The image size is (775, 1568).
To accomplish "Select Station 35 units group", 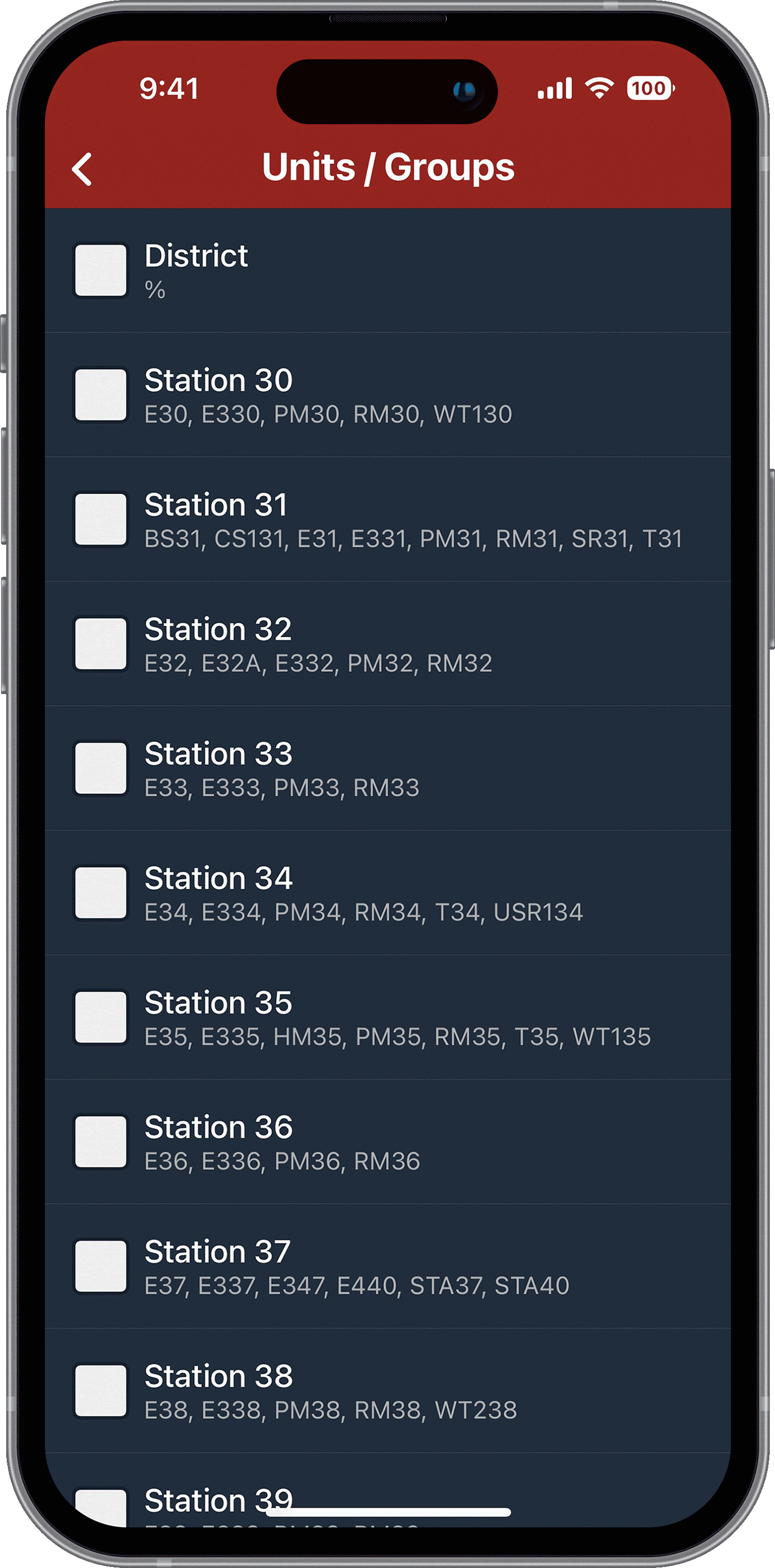I will 101,1018.
